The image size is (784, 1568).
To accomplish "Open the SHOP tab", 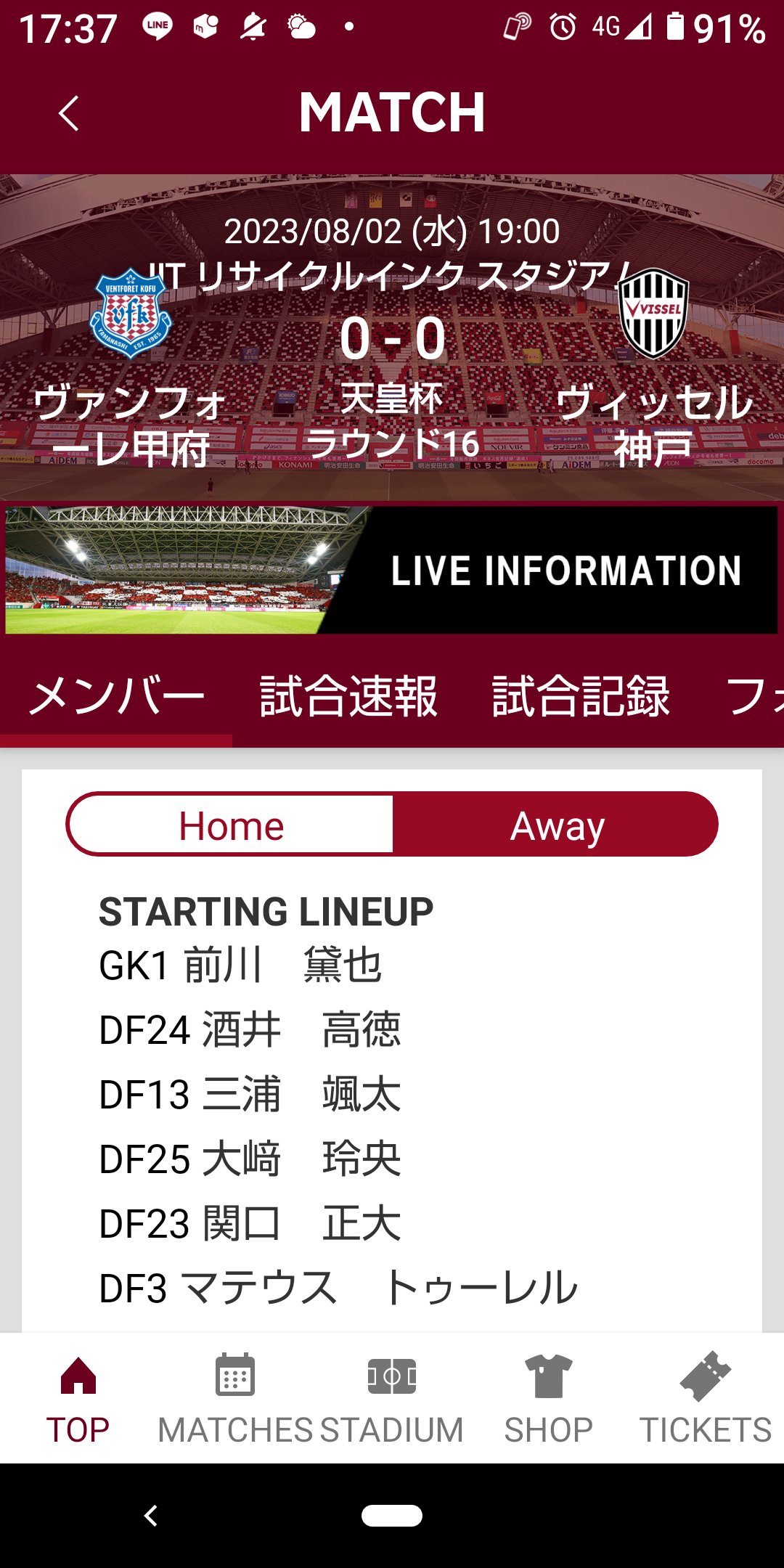I will pos(548,1398).
